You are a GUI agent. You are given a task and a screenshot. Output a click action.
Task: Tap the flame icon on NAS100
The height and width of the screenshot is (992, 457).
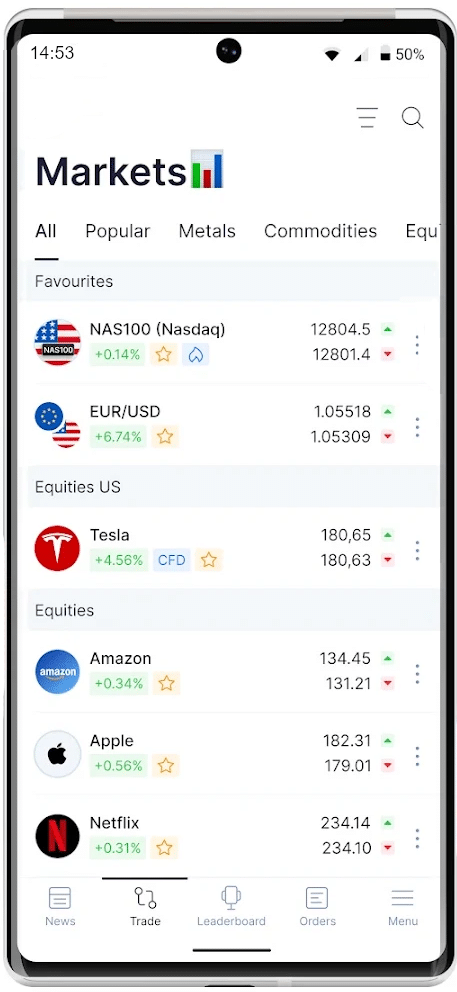click(196, 354)
